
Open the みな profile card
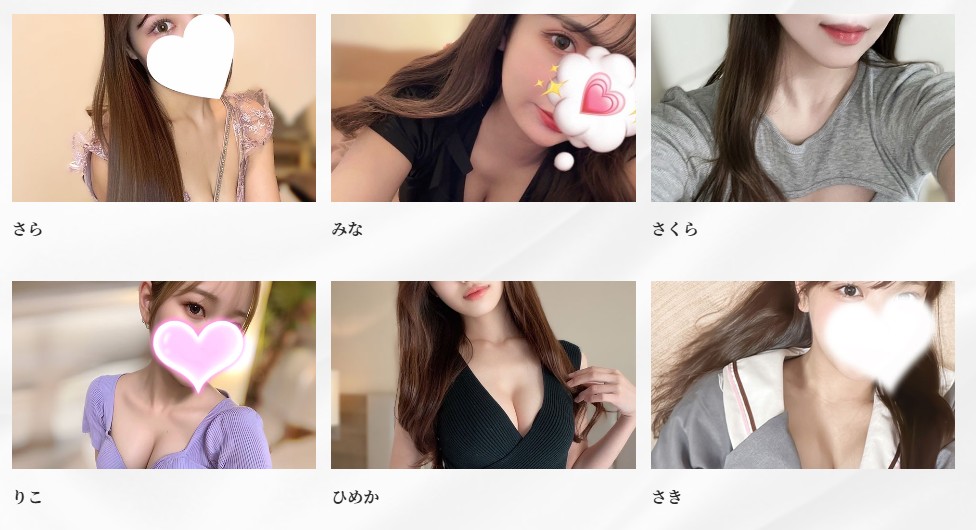coord(483,108)
